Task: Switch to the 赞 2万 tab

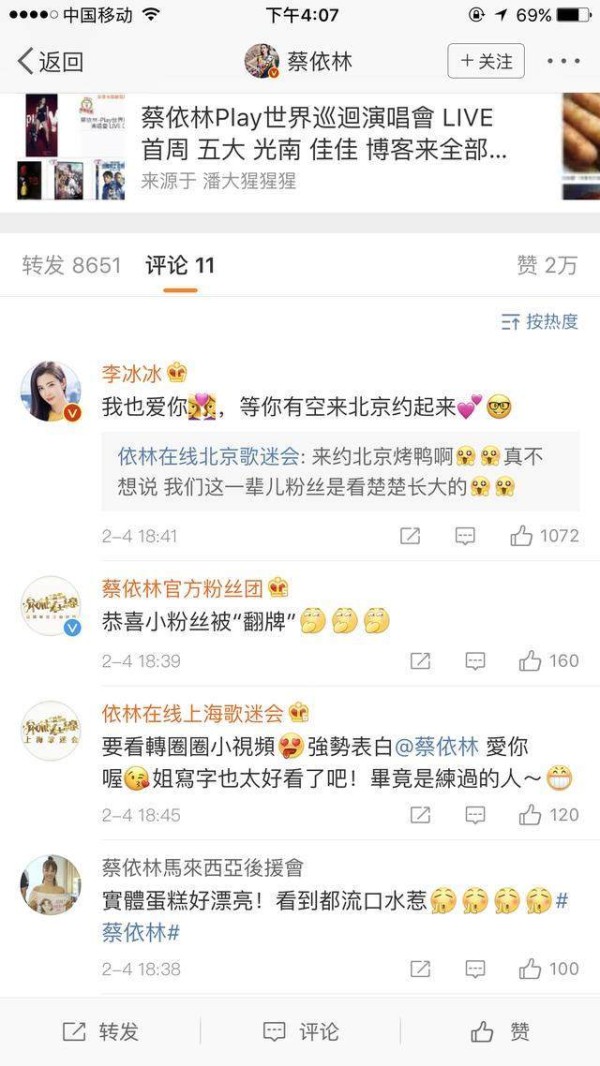Action: [547, 265]
